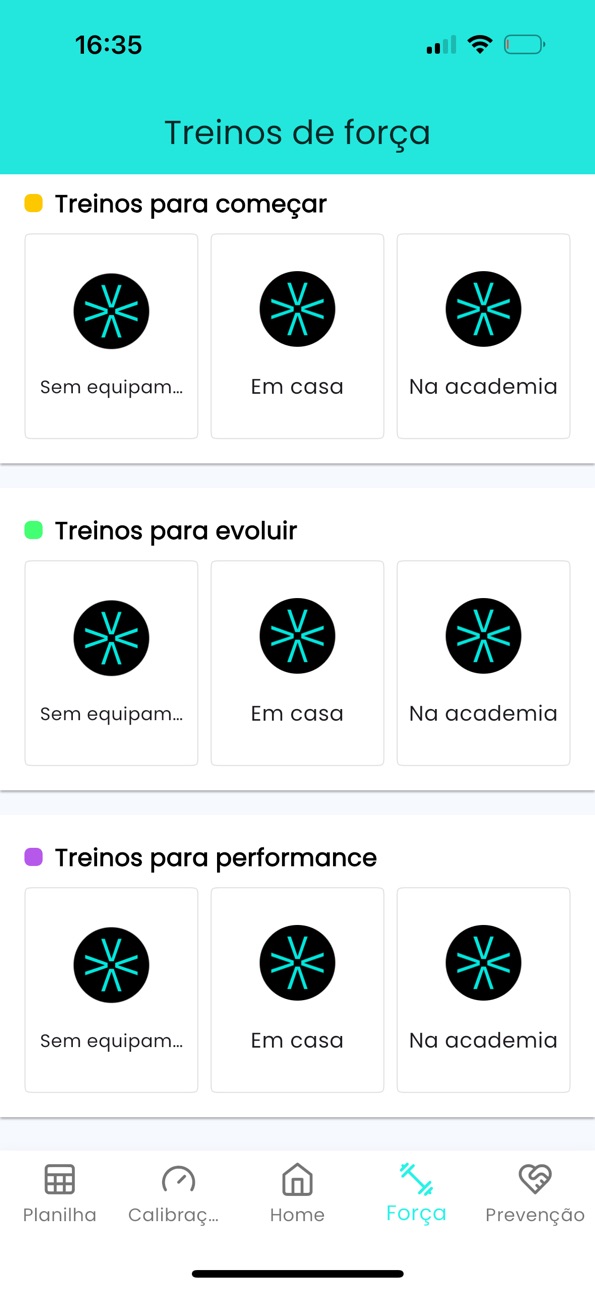This screenshot has height=1290, width=595.
Task: Switch to the Home tab
Action: click(297, 1194)
